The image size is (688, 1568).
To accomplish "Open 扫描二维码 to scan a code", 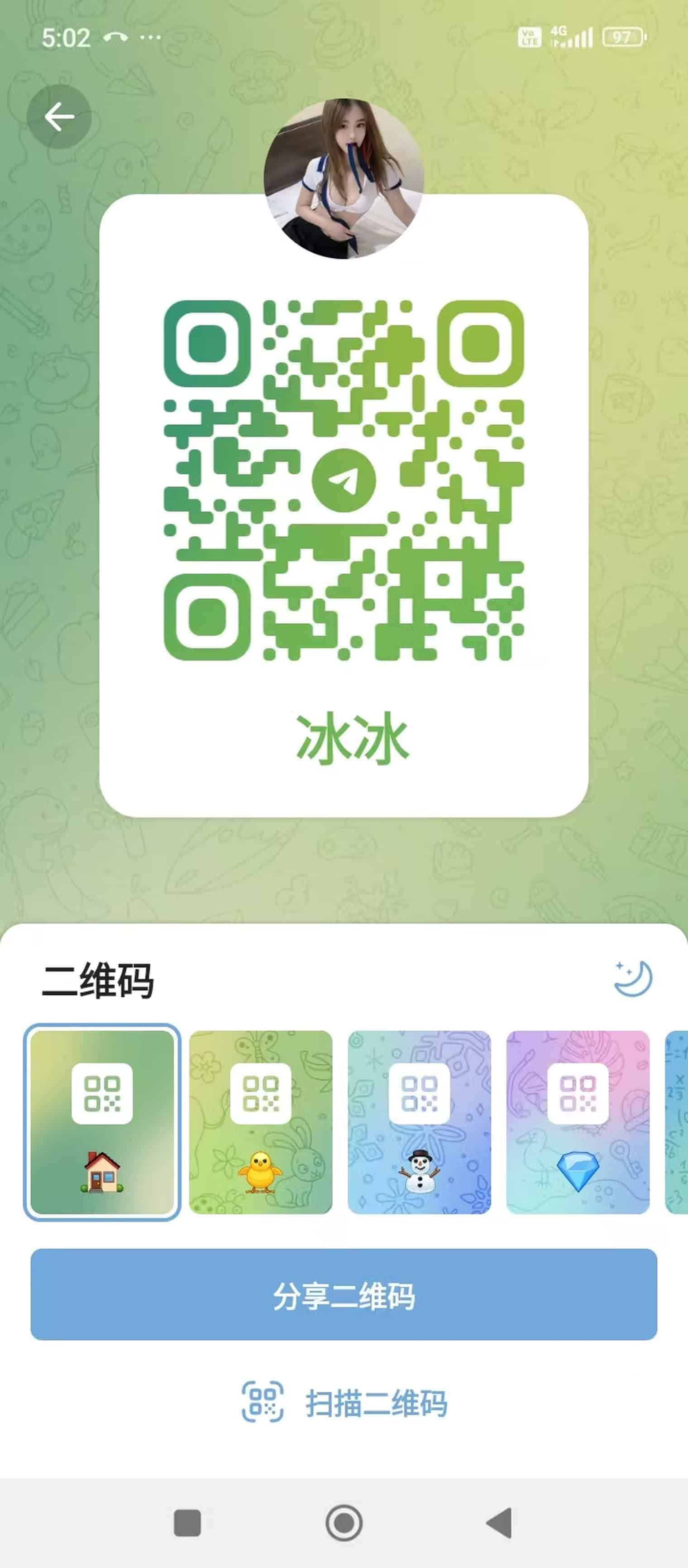I will (x=344, y=1403).
